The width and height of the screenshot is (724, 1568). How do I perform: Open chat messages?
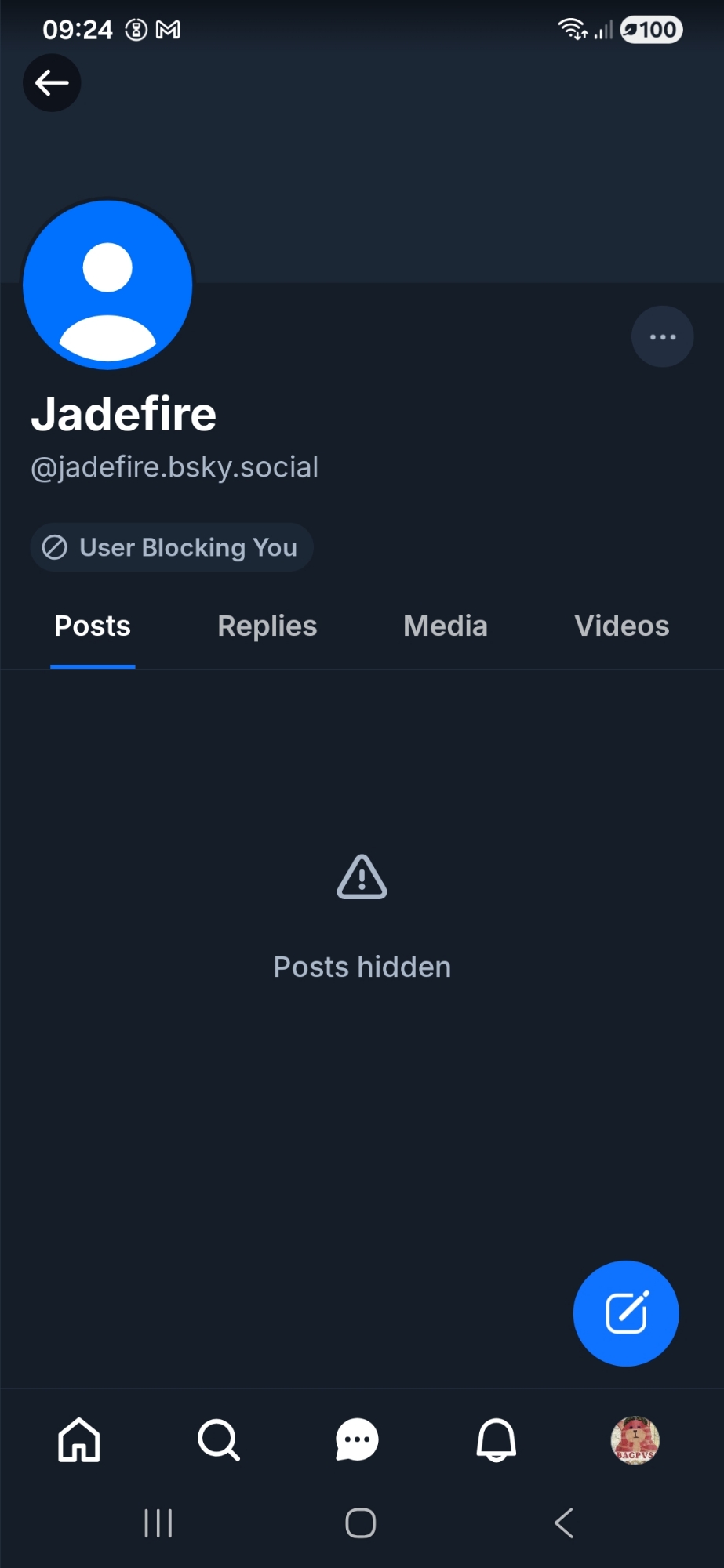click(357, 1440)
